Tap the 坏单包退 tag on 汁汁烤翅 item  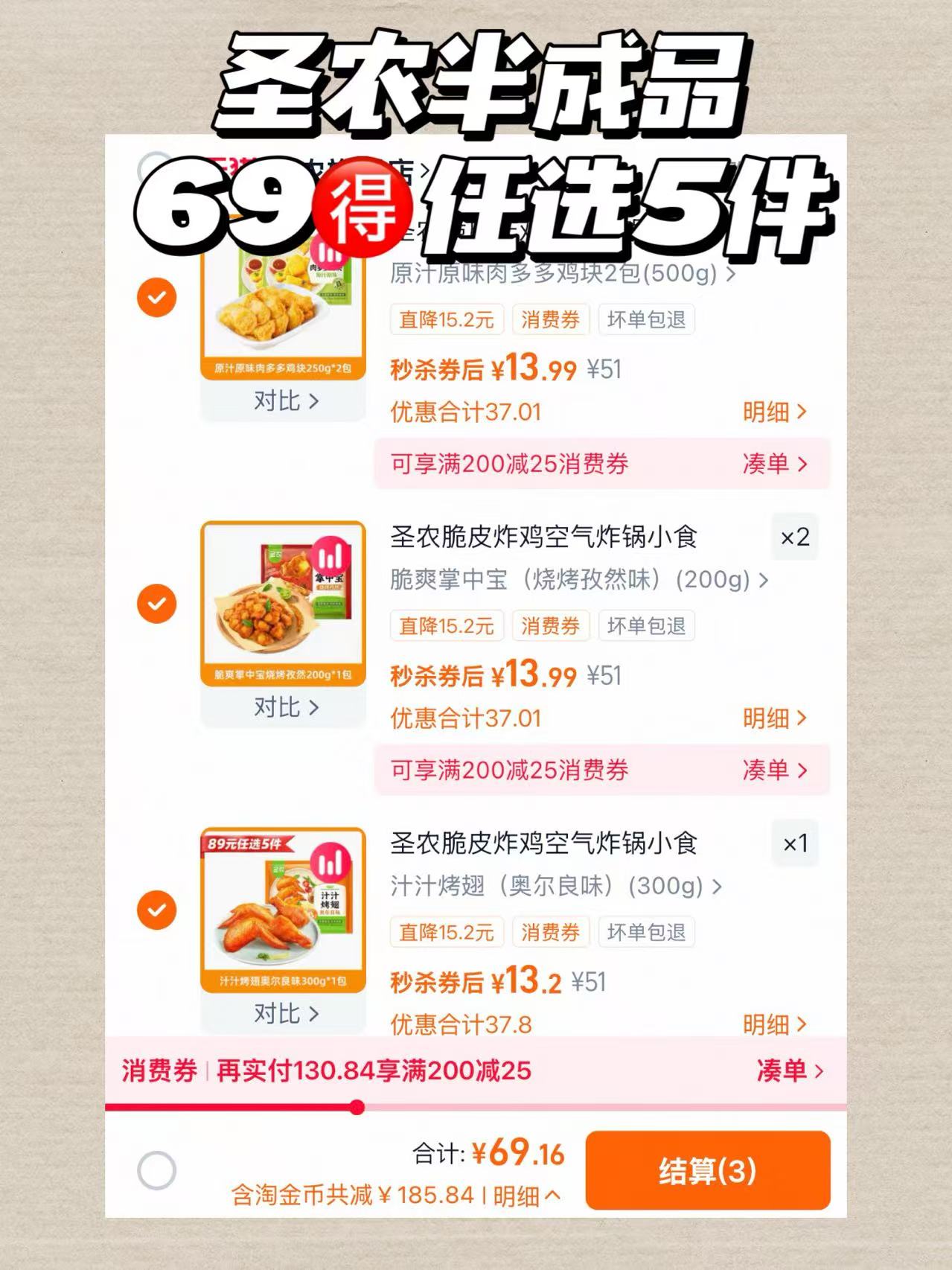(x=646, y=931)
